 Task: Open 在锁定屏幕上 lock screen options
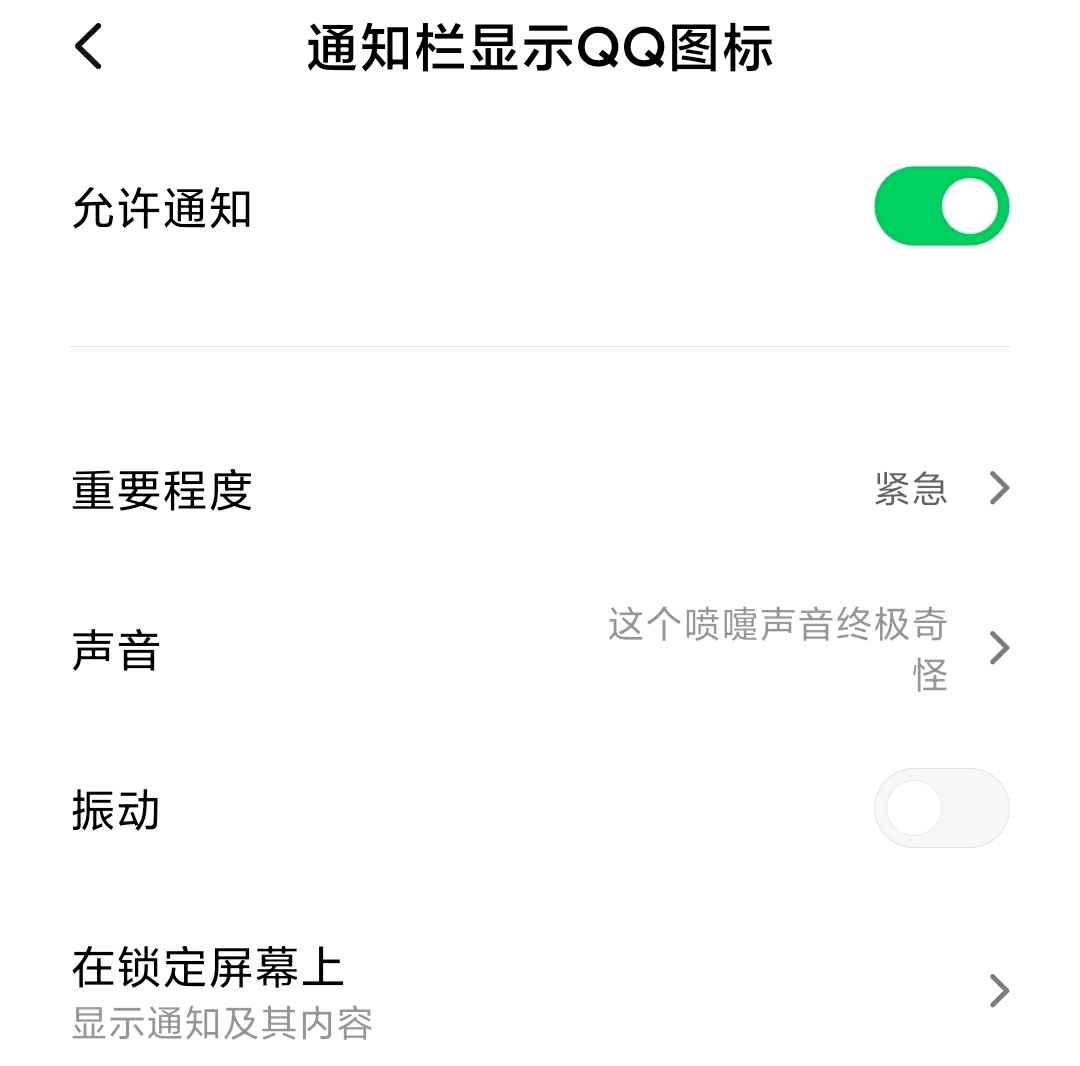[540, 991]
